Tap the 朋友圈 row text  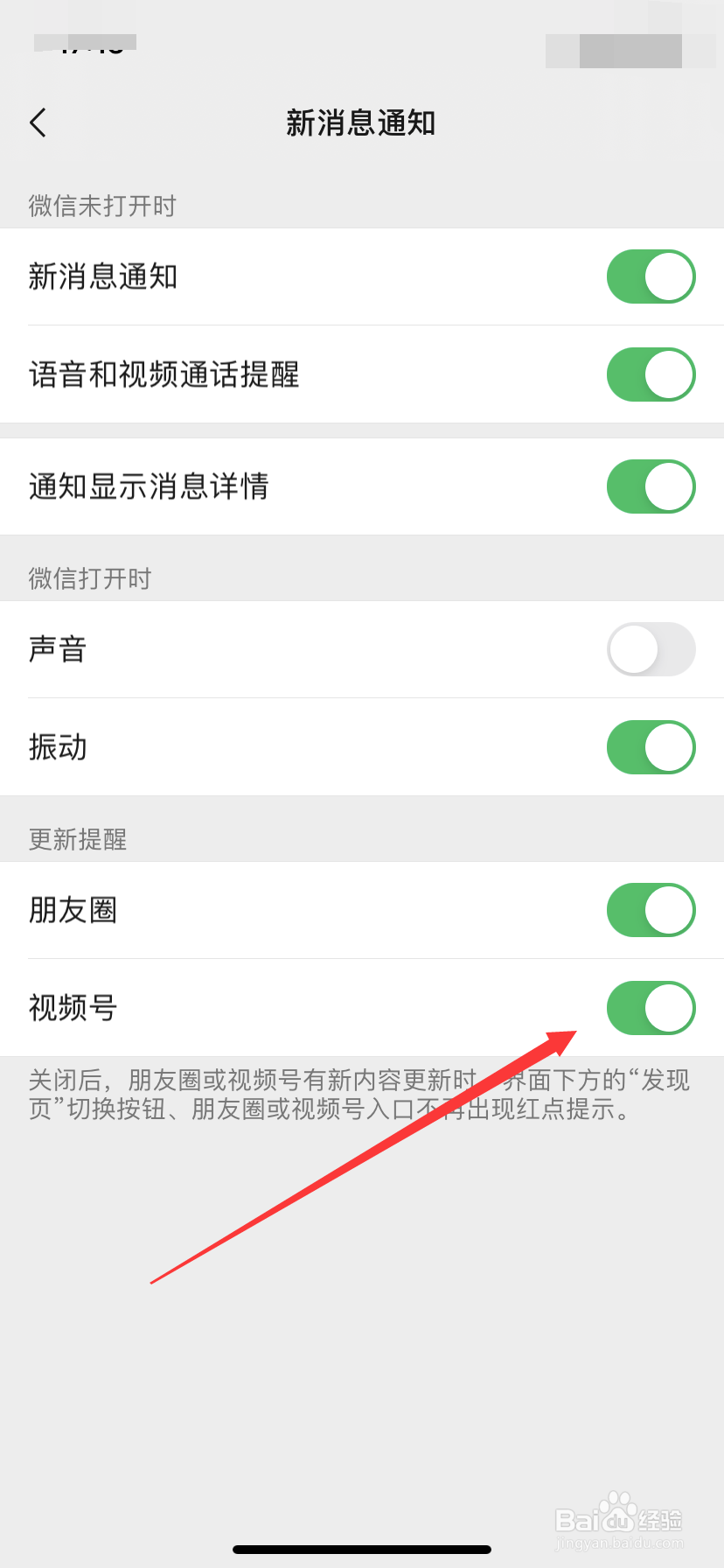tap(73, 910)
